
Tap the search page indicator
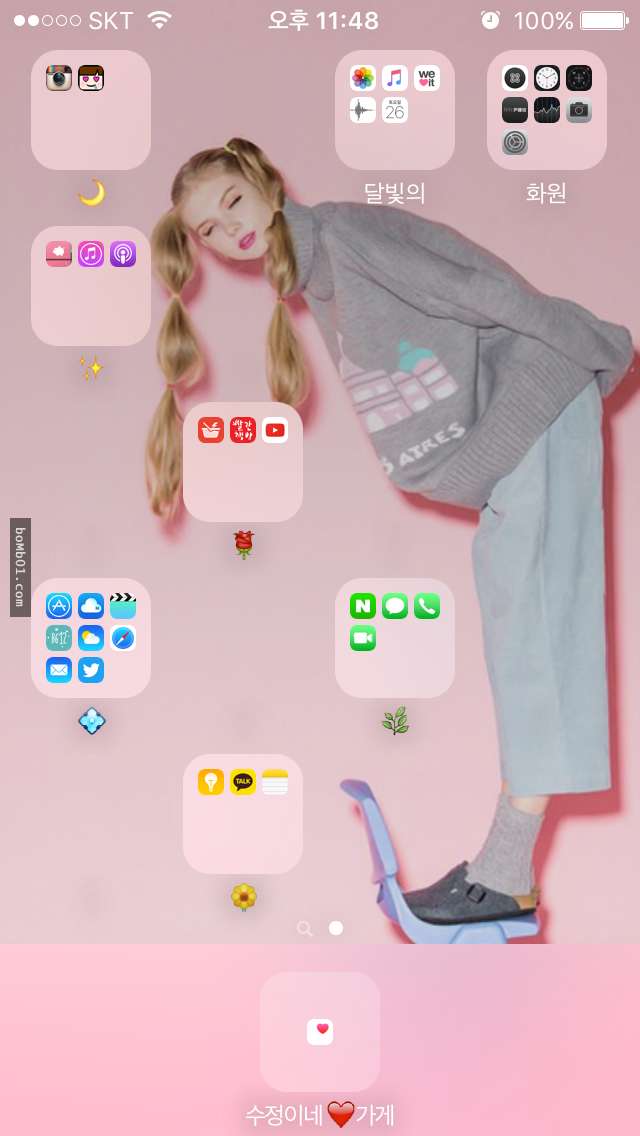[x=305, y=929]
